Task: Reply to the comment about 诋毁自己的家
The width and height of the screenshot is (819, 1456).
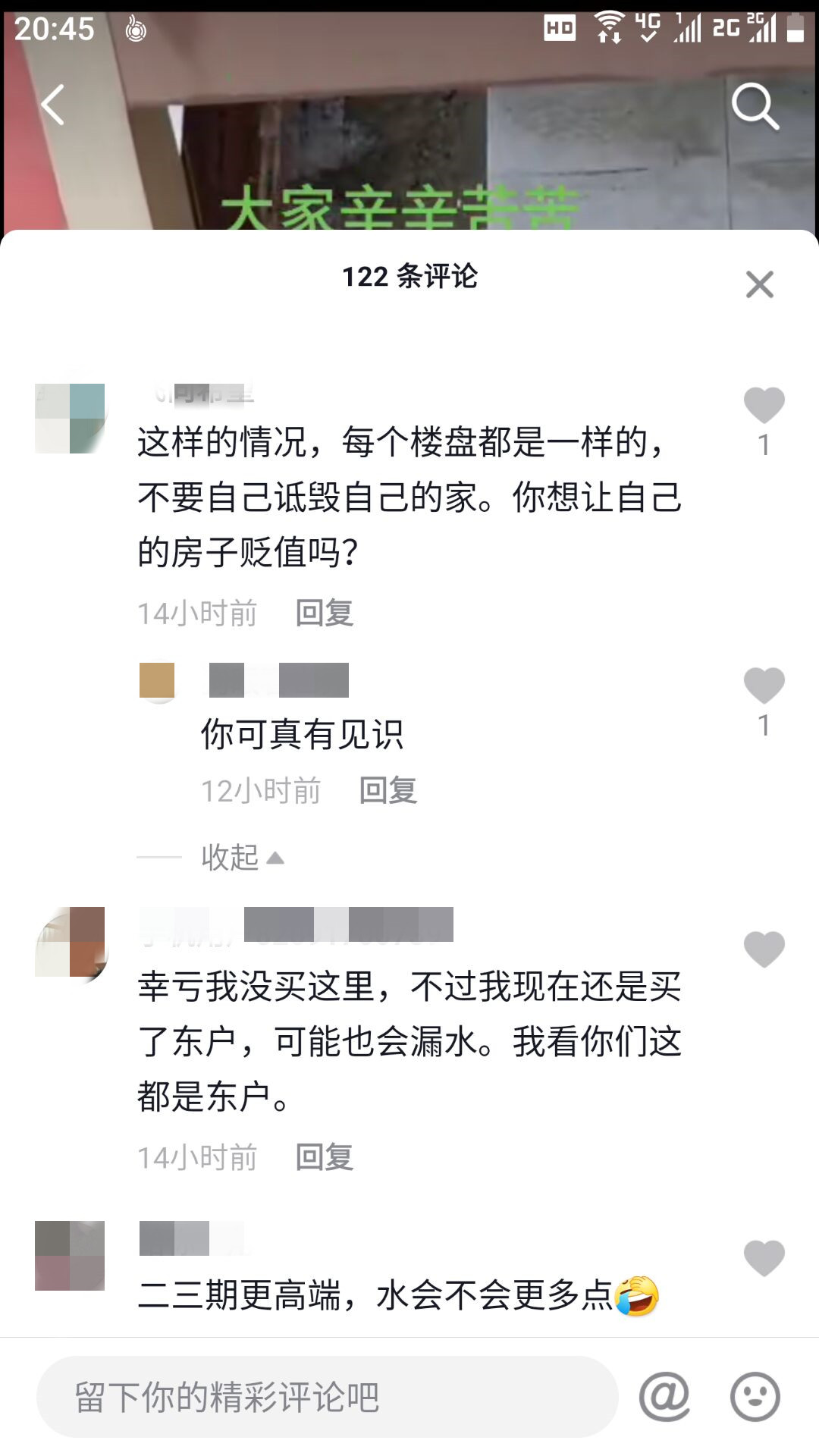Action: pyautogui.click(x=325, y=613)
